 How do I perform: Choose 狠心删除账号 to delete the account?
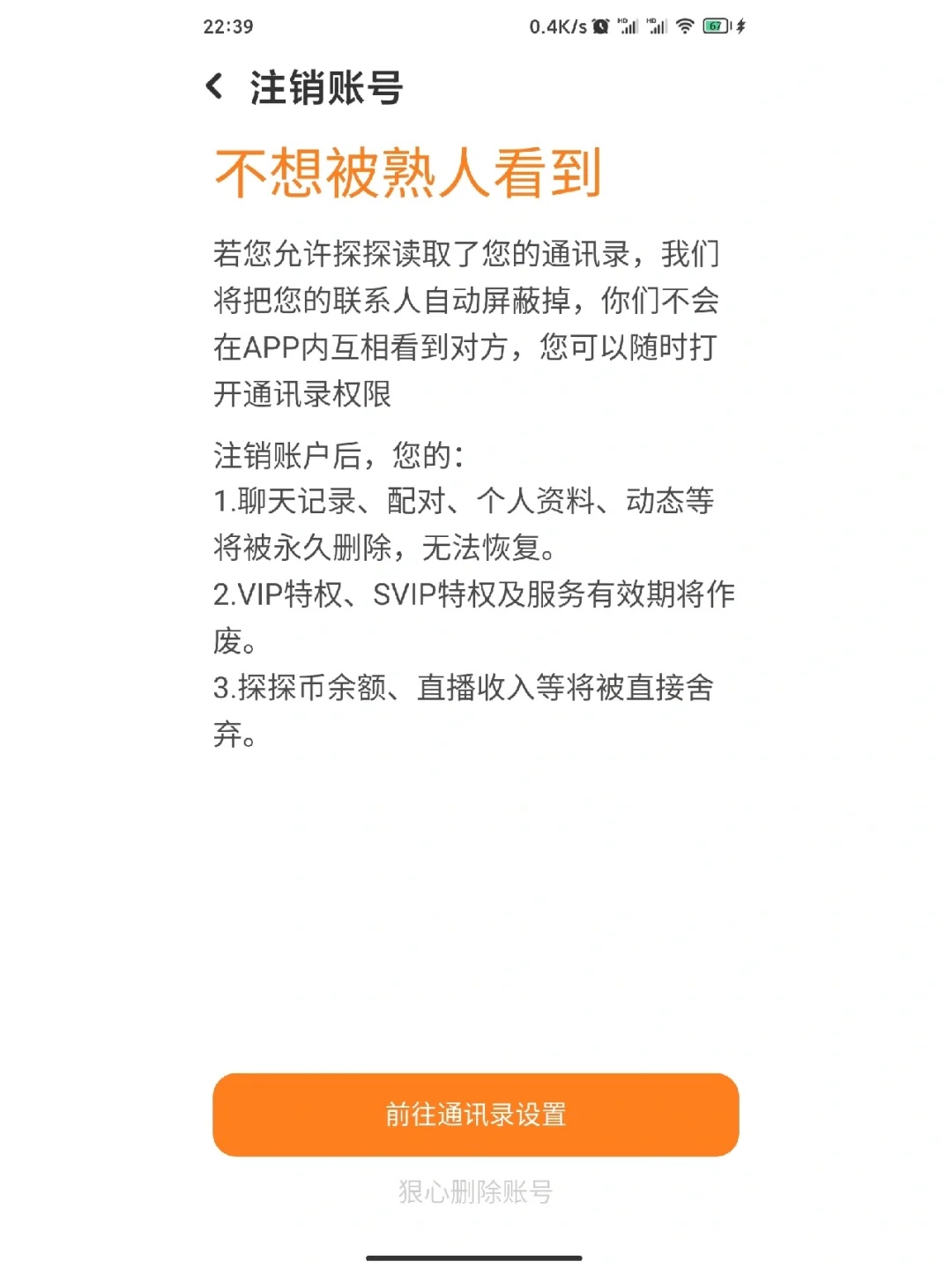pos(475,1191)
